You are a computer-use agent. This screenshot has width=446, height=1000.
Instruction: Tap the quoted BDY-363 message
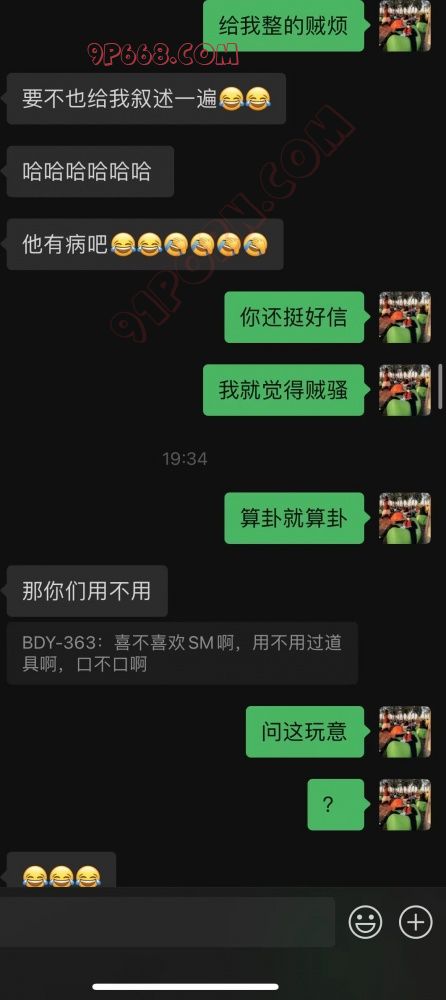(x=182, y=653)
